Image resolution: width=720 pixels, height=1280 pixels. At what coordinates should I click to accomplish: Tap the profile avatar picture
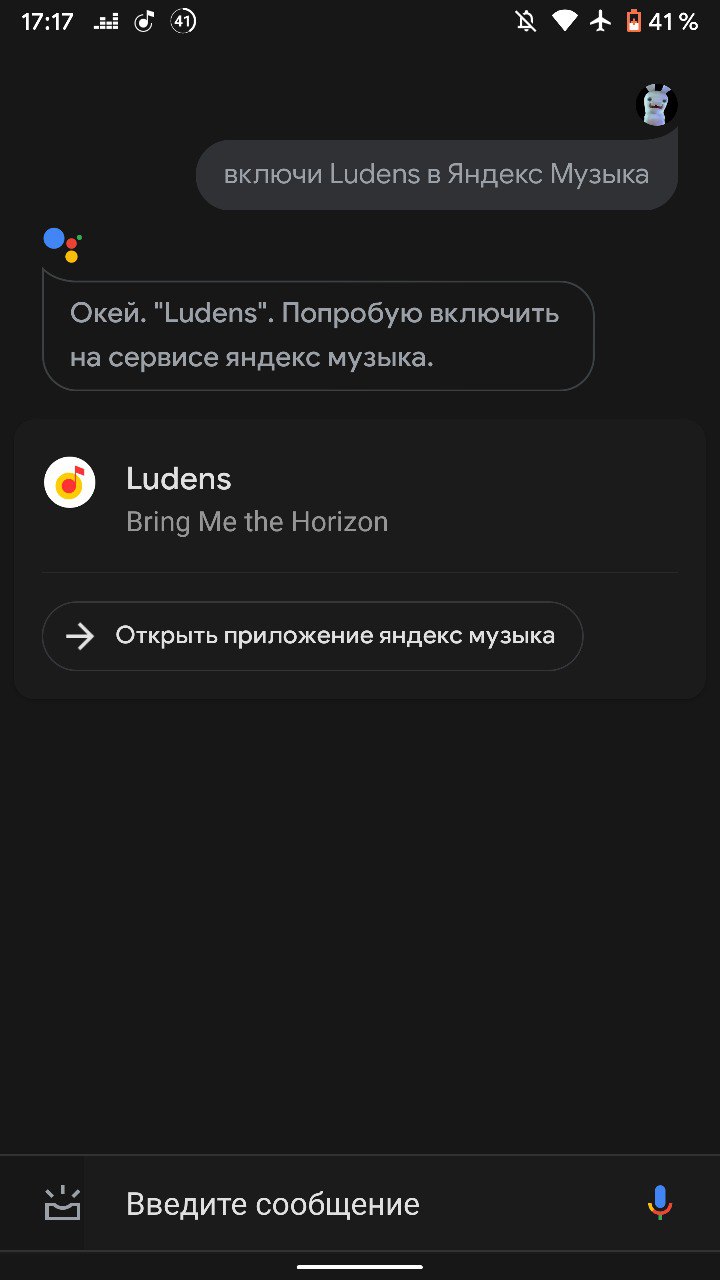point(657,105)
